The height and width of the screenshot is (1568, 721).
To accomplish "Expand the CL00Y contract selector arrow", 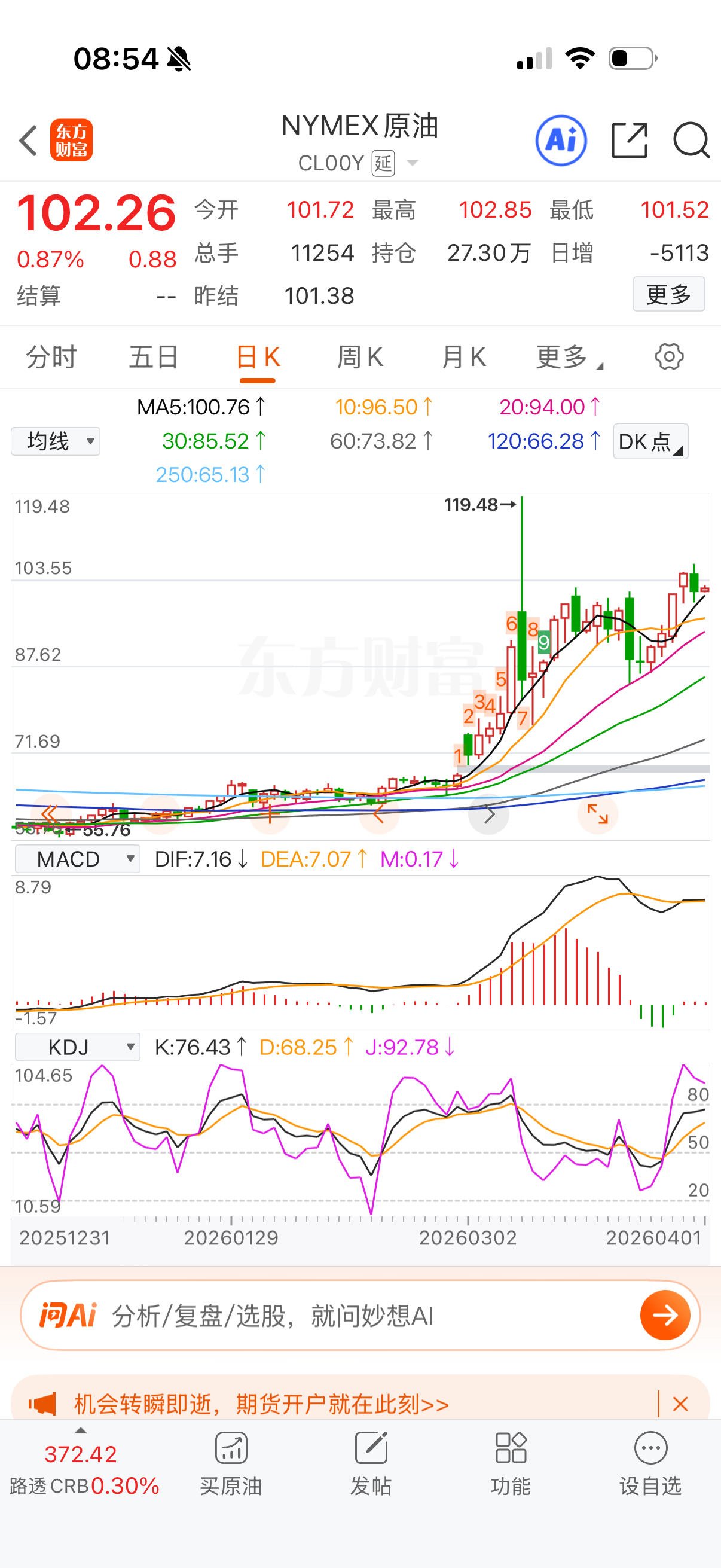I will pos(411,163).
